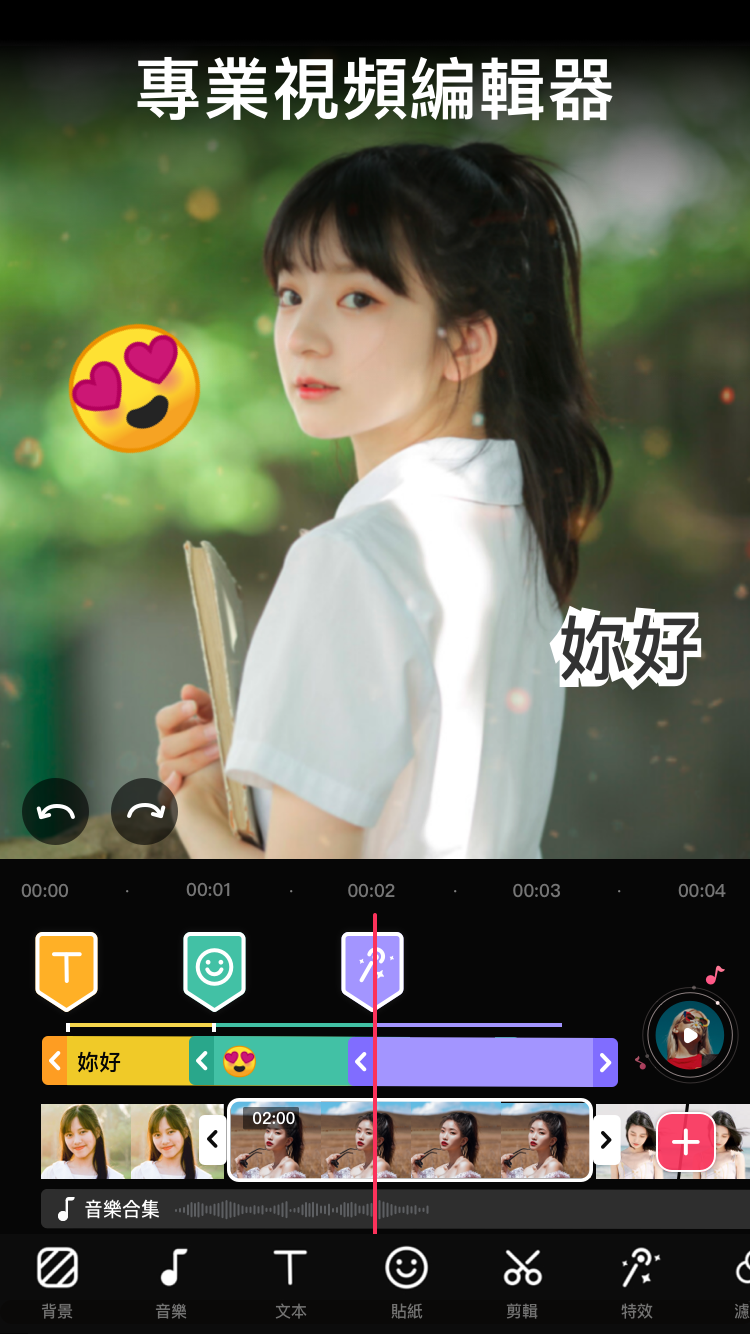Select the purple effect segment on the track

480,1062
